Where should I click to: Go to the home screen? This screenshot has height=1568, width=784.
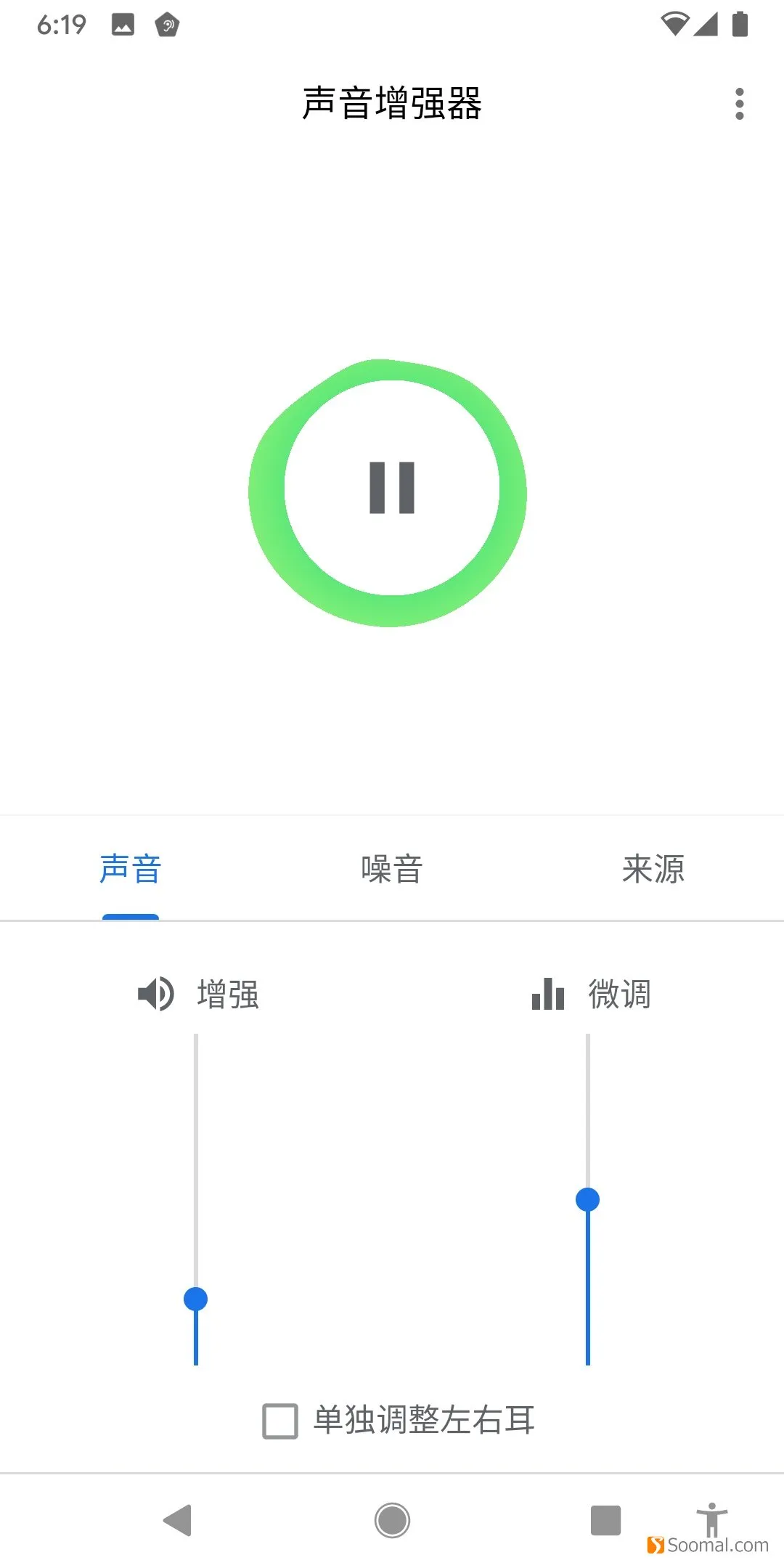[392, 1520]
